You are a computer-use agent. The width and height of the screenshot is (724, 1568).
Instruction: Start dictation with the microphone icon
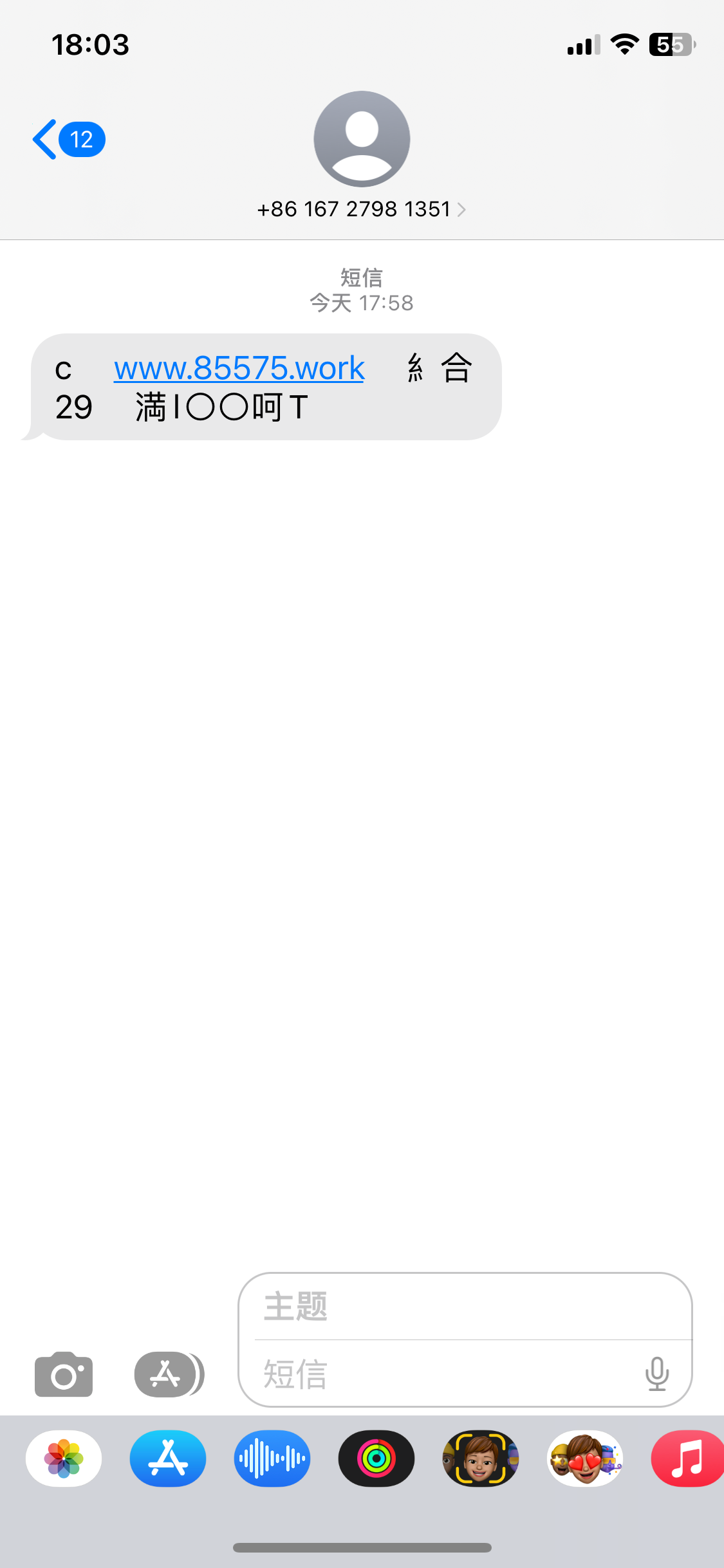click(656, 1374)
